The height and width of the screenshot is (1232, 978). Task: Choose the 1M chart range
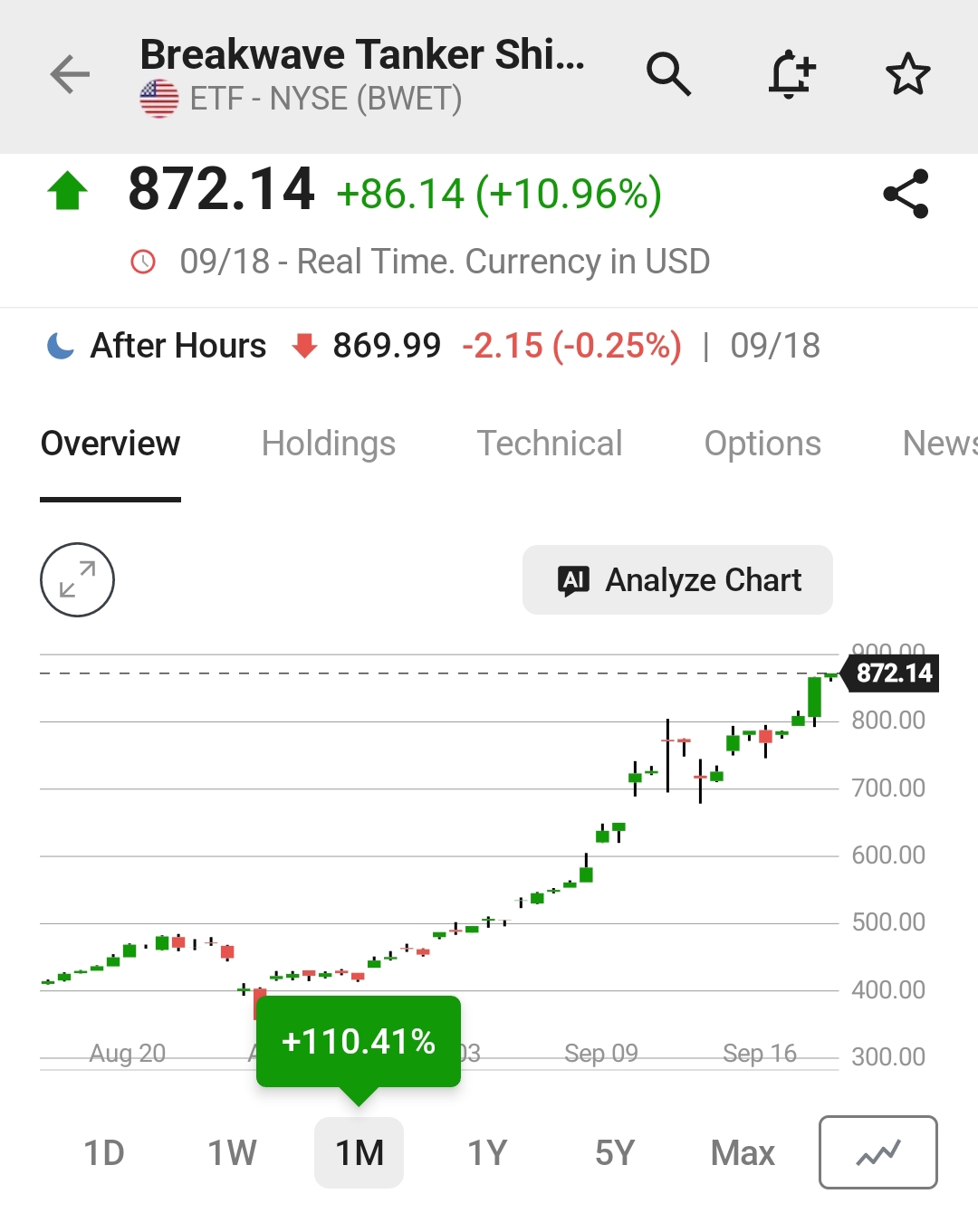(x=360, y=1152)
